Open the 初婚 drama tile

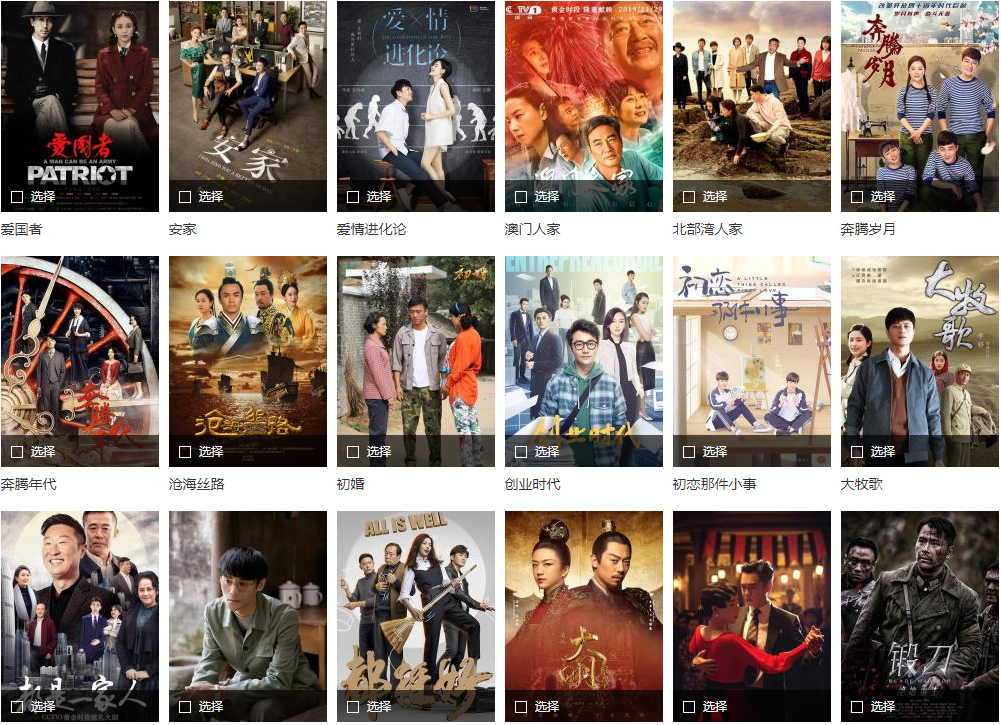pyautogui.click(x=415, y=350)
